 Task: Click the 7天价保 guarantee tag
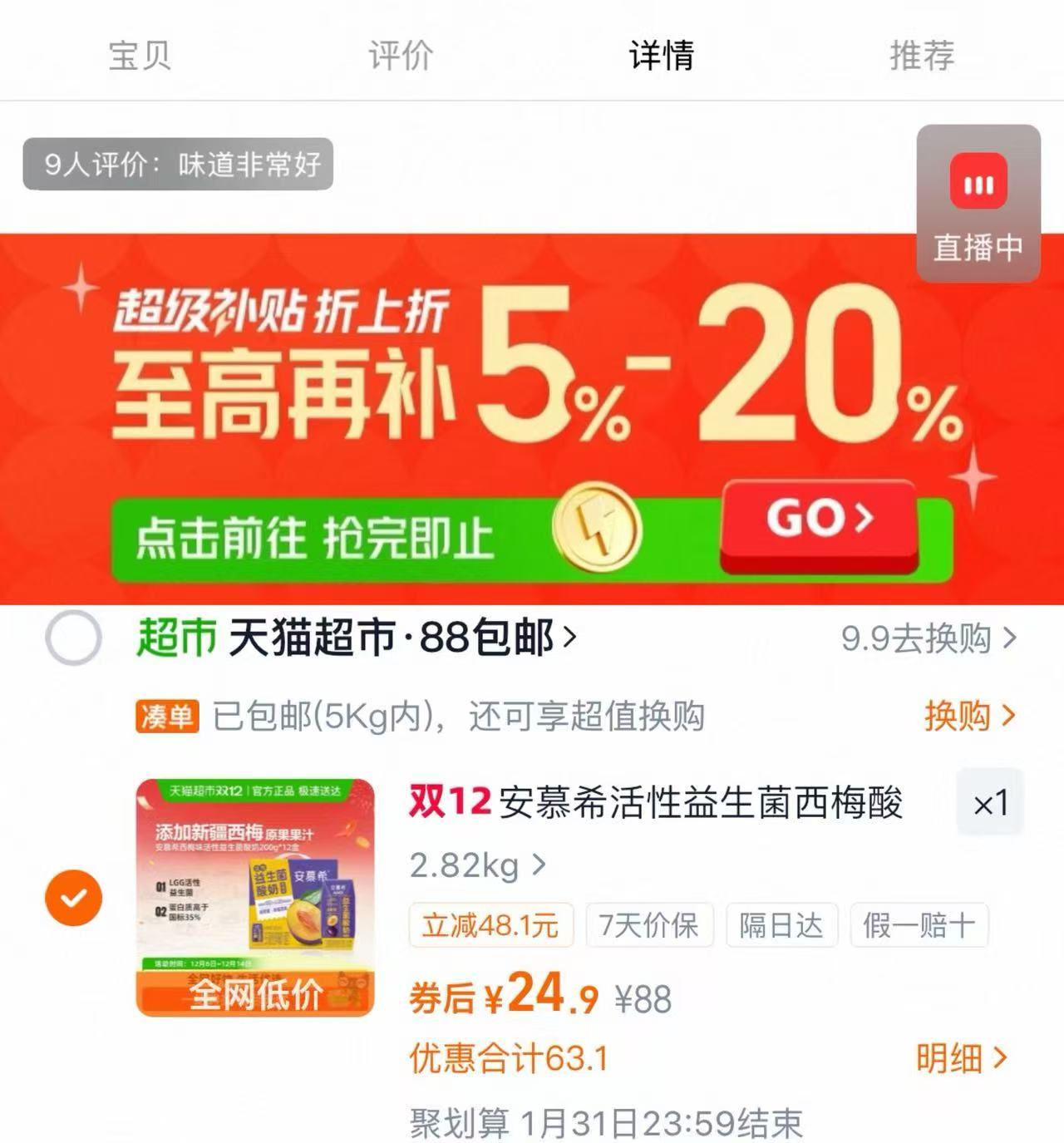pos(649,925)
